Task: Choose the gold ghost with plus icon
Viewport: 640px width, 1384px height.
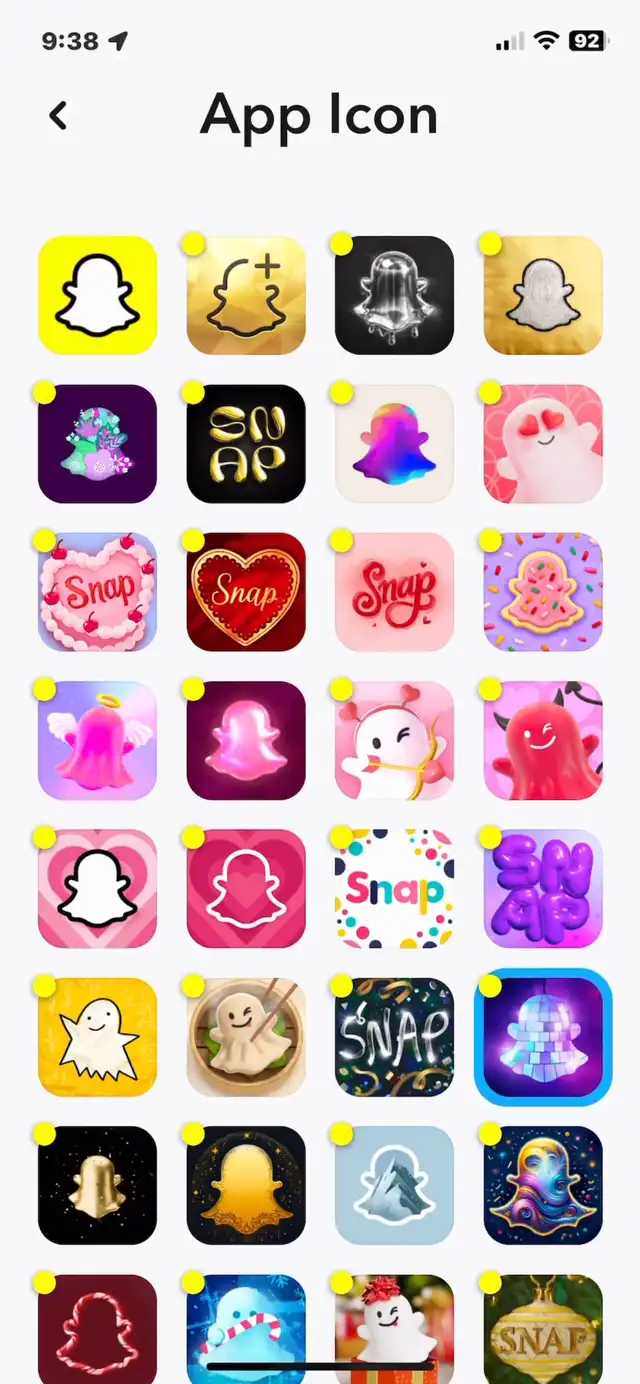Action: click(x=246, y=295)
